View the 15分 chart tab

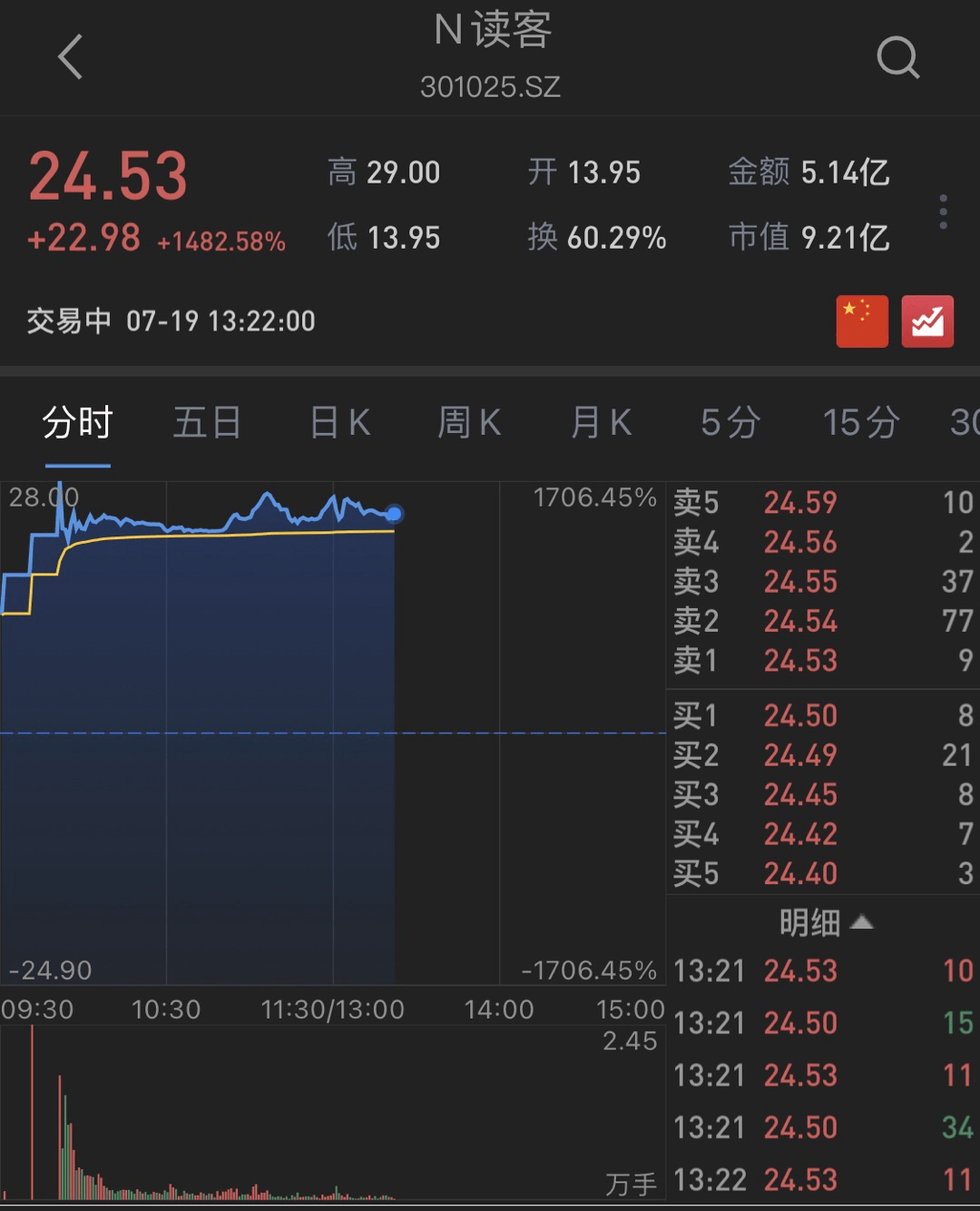pos(860,423)
